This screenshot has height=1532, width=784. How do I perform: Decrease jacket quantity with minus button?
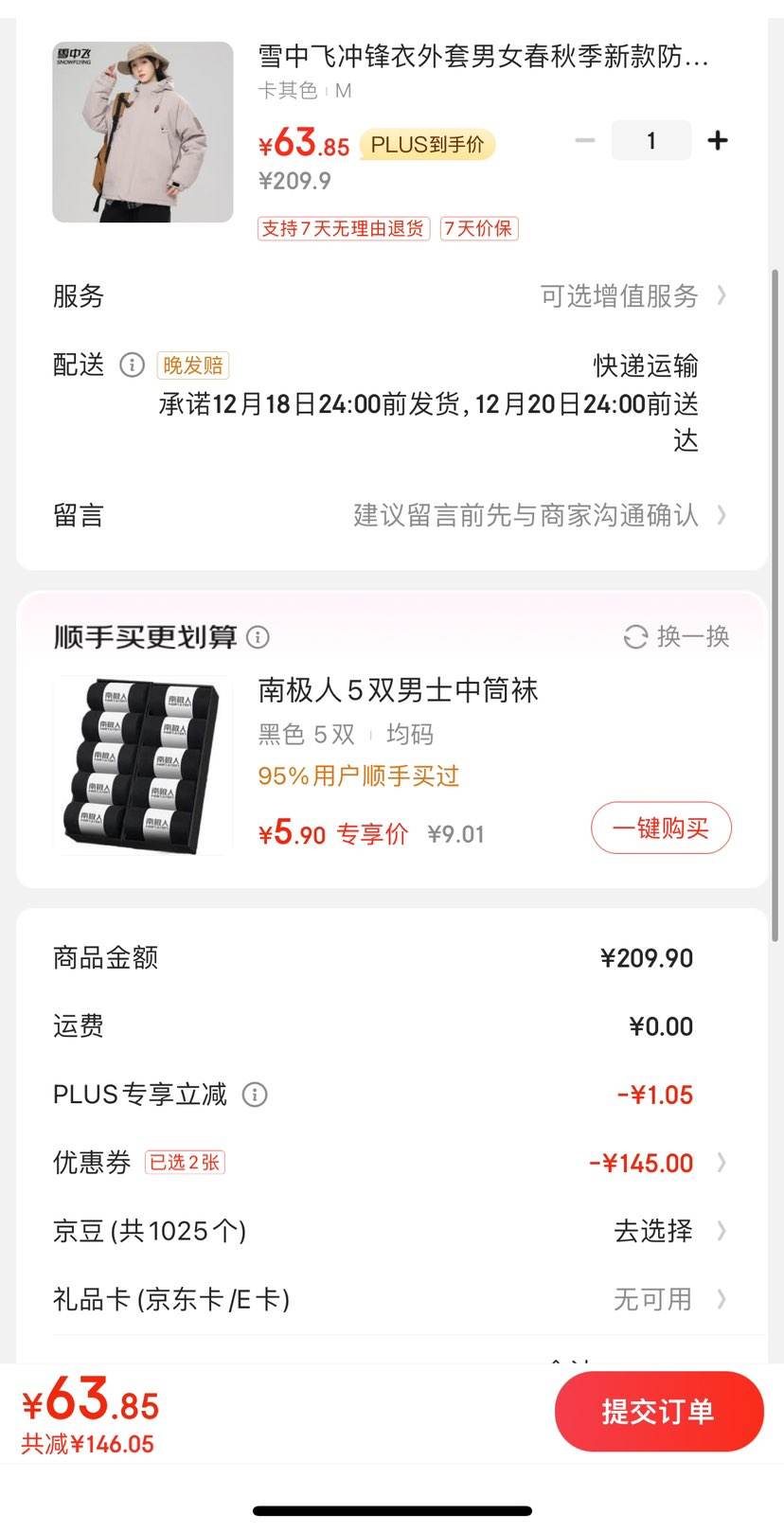pyautogui.click(x=585, y=141)
